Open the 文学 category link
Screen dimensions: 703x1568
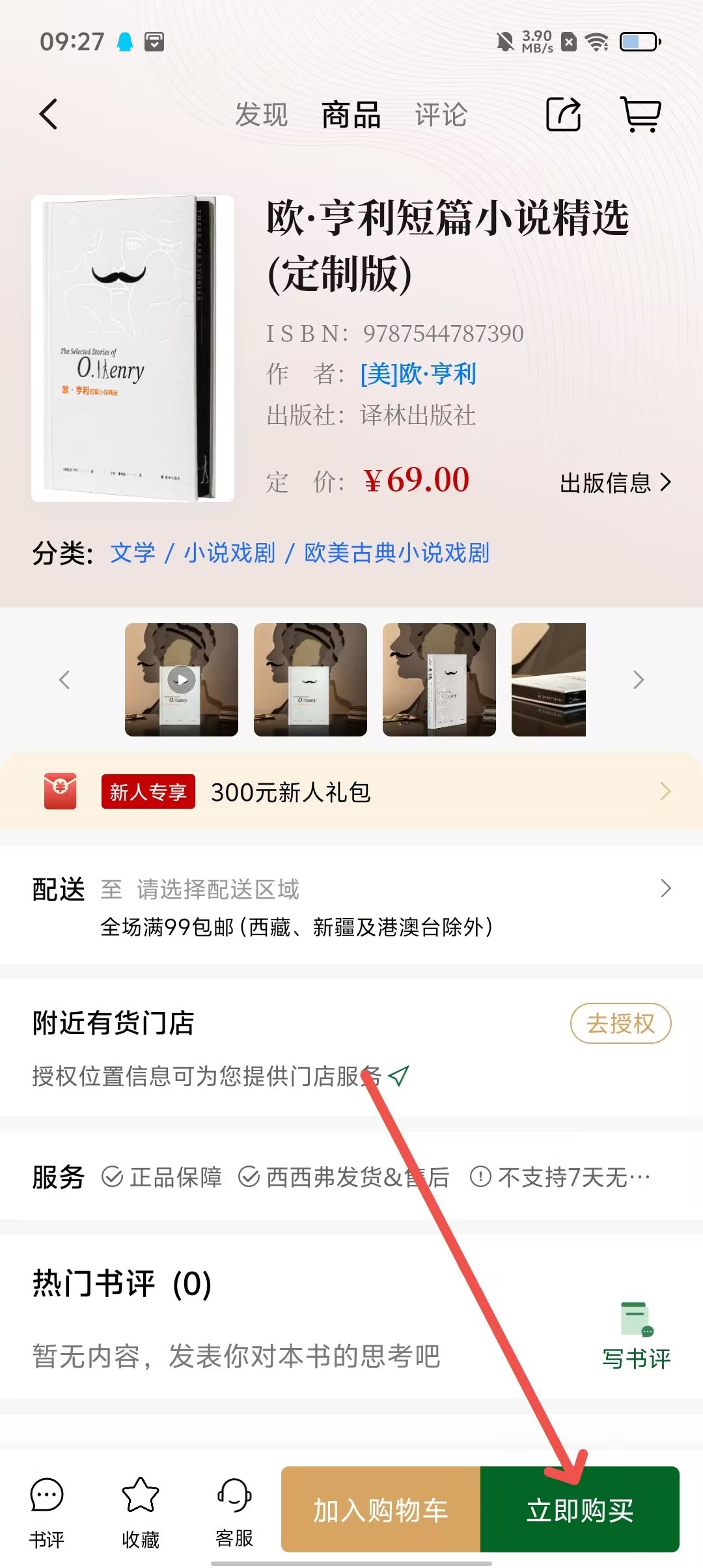(x=133, y=553)
